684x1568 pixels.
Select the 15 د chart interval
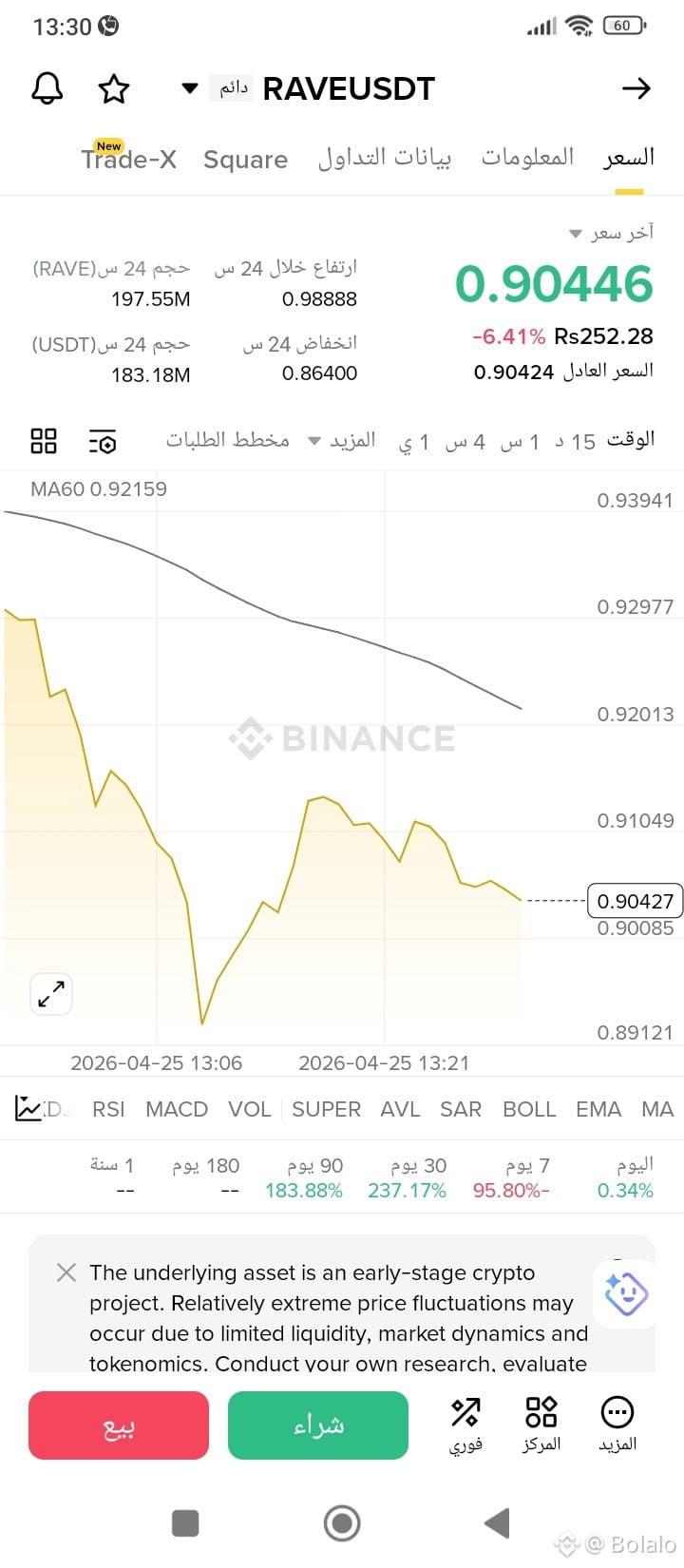[x=573, y=441]
